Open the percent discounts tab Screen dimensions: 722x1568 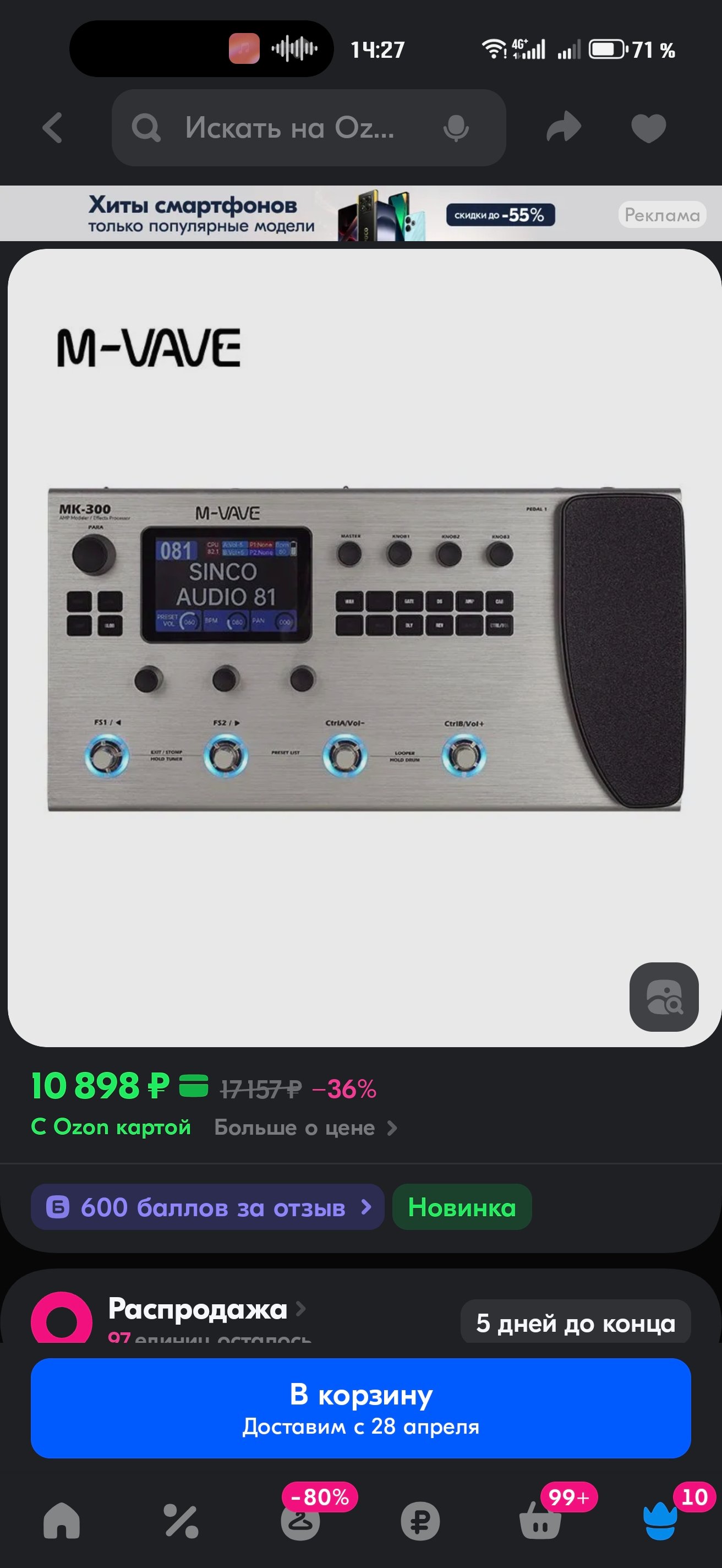click(x=181, y=1520)
